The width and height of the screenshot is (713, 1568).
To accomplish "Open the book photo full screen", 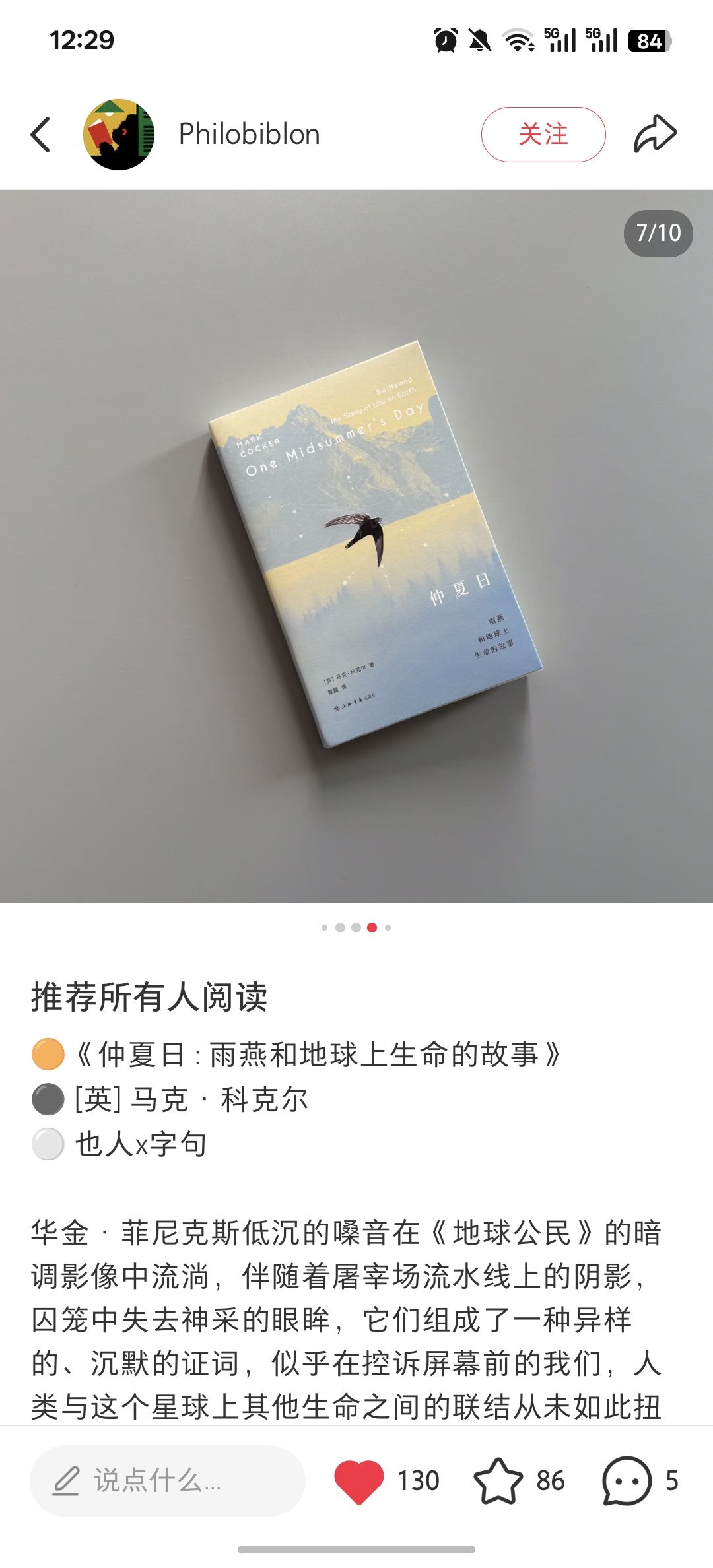I will (356, 546).
